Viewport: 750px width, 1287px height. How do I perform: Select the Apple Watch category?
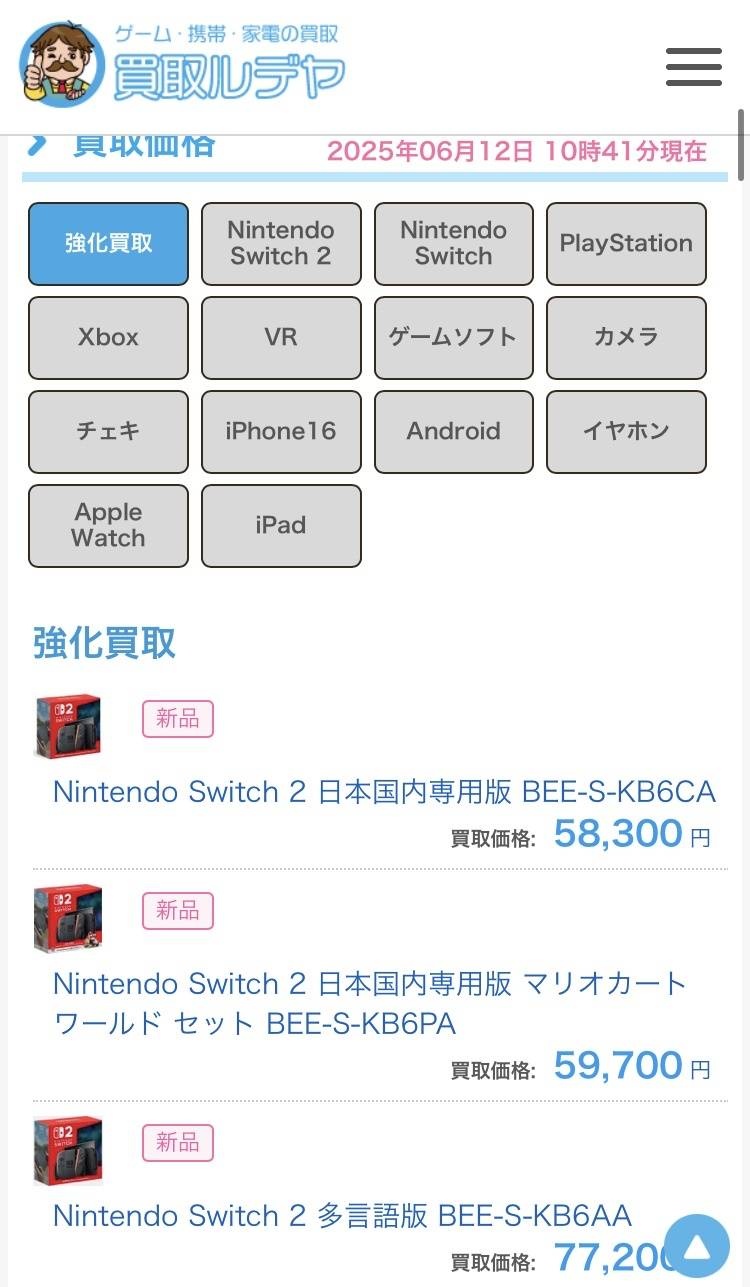pyautogui.click(x=108, y=526)
